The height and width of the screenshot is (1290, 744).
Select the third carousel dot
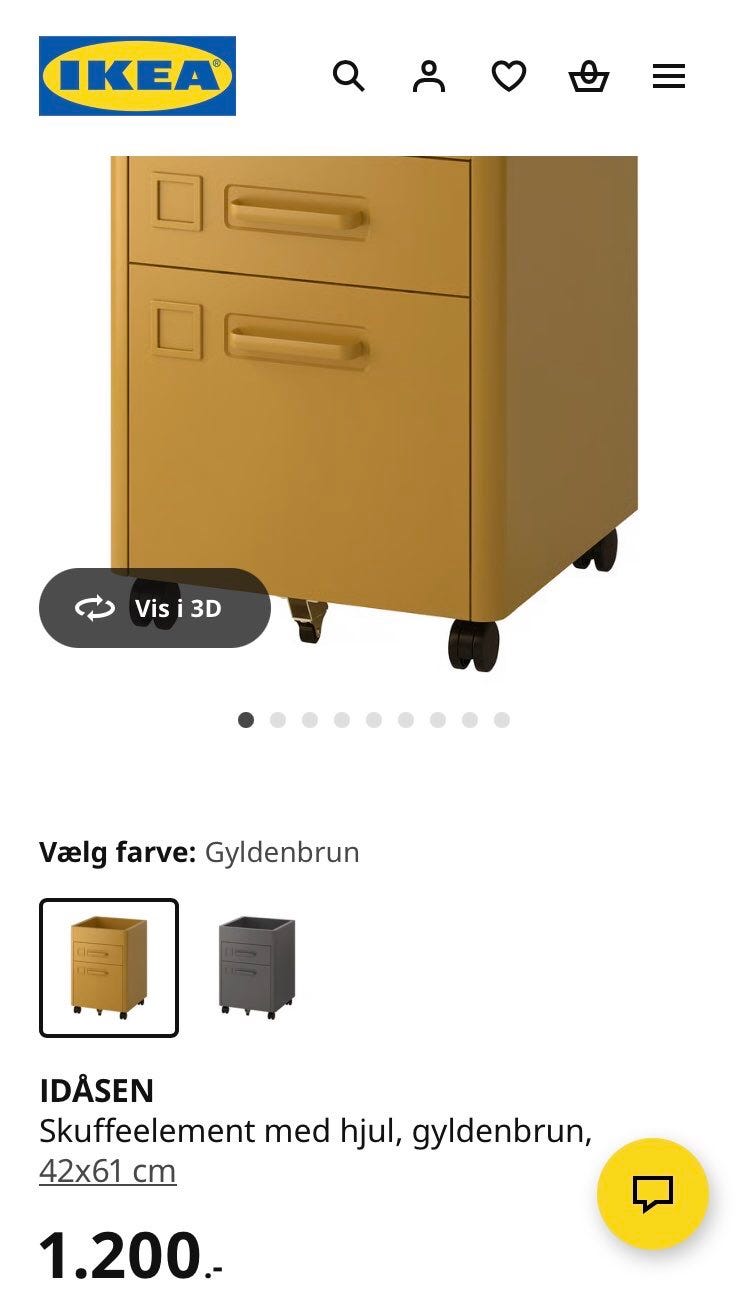pos(309,719)
